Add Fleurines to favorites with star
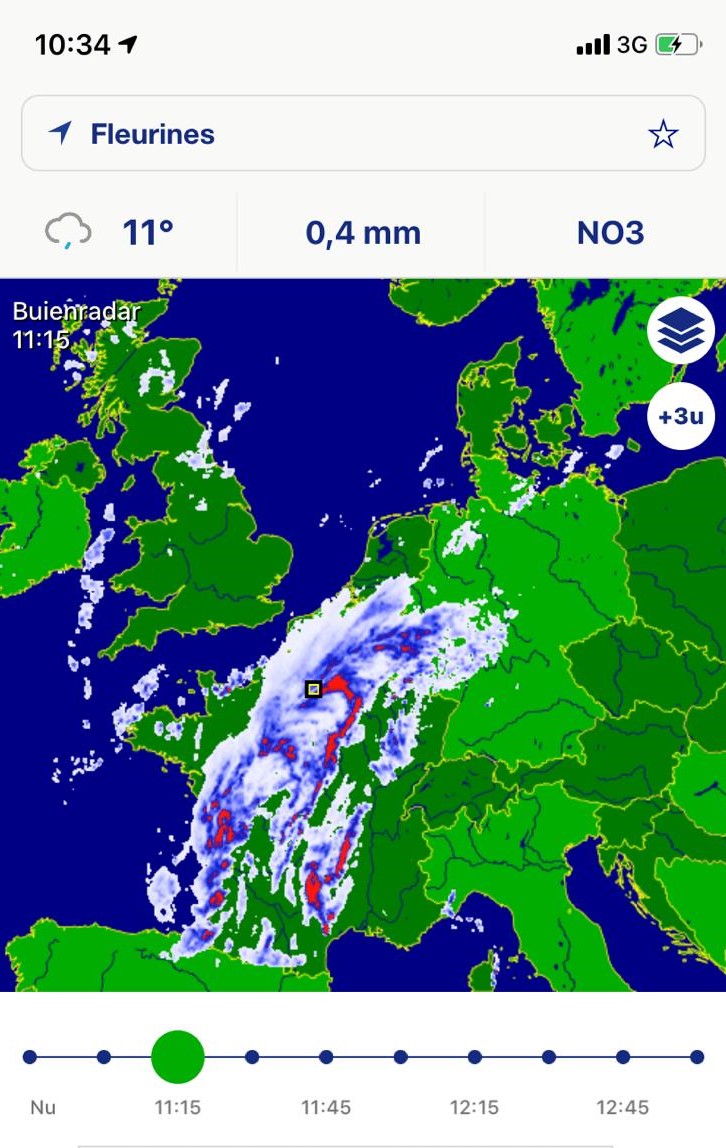 663,134
